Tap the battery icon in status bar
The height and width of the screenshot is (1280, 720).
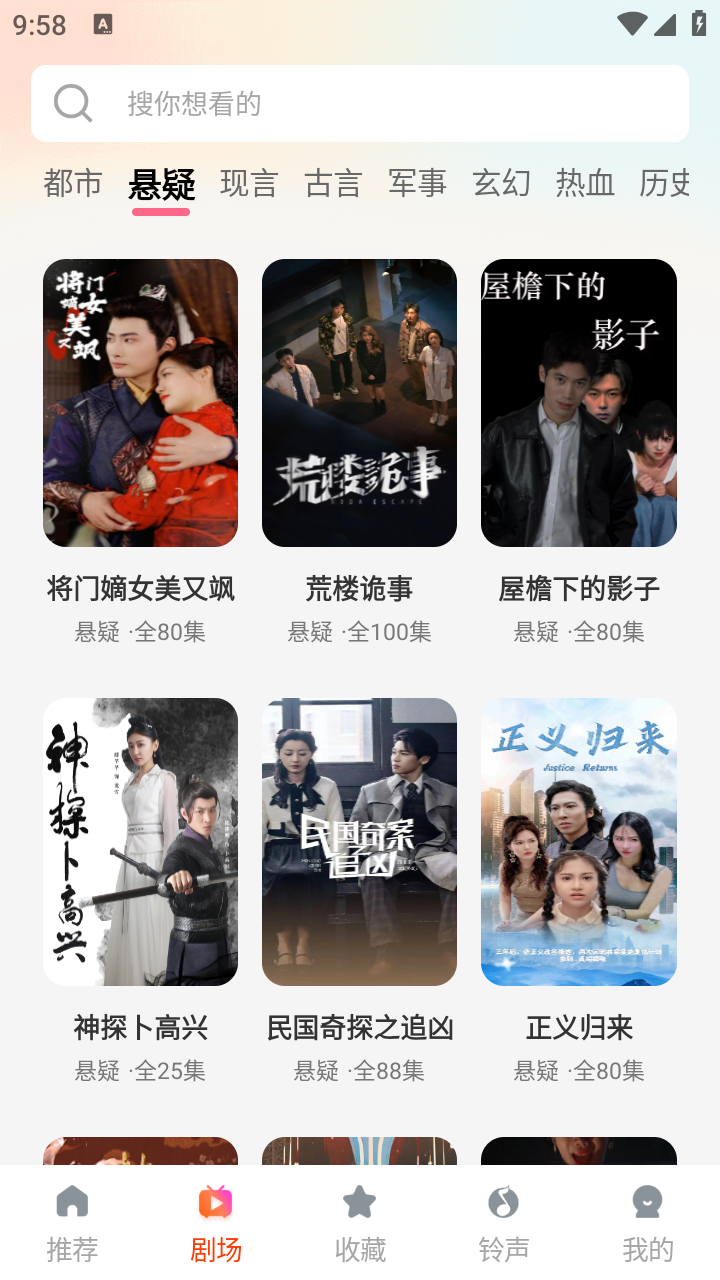(700, 22)
